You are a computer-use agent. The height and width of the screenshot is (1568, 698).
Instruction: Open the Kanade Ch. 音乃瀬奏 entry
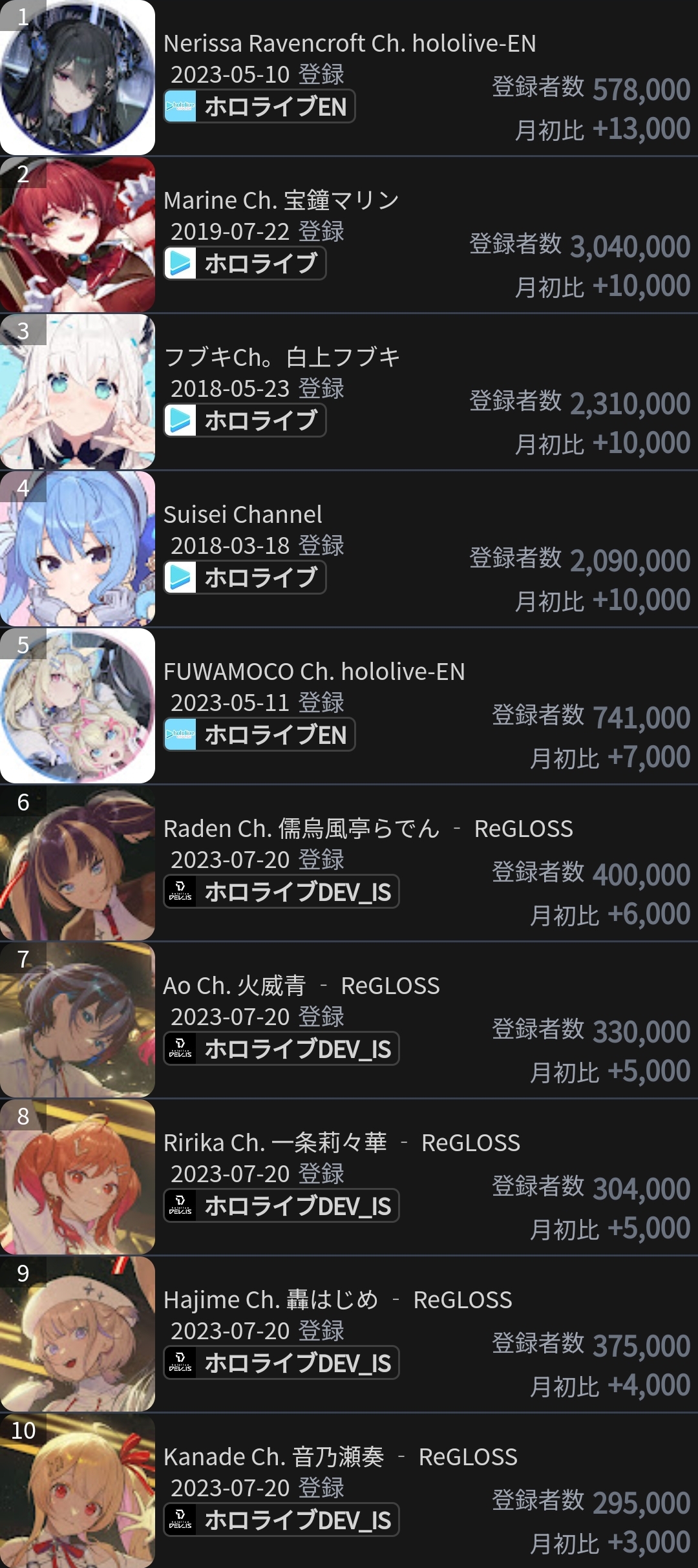point(349,1490)
